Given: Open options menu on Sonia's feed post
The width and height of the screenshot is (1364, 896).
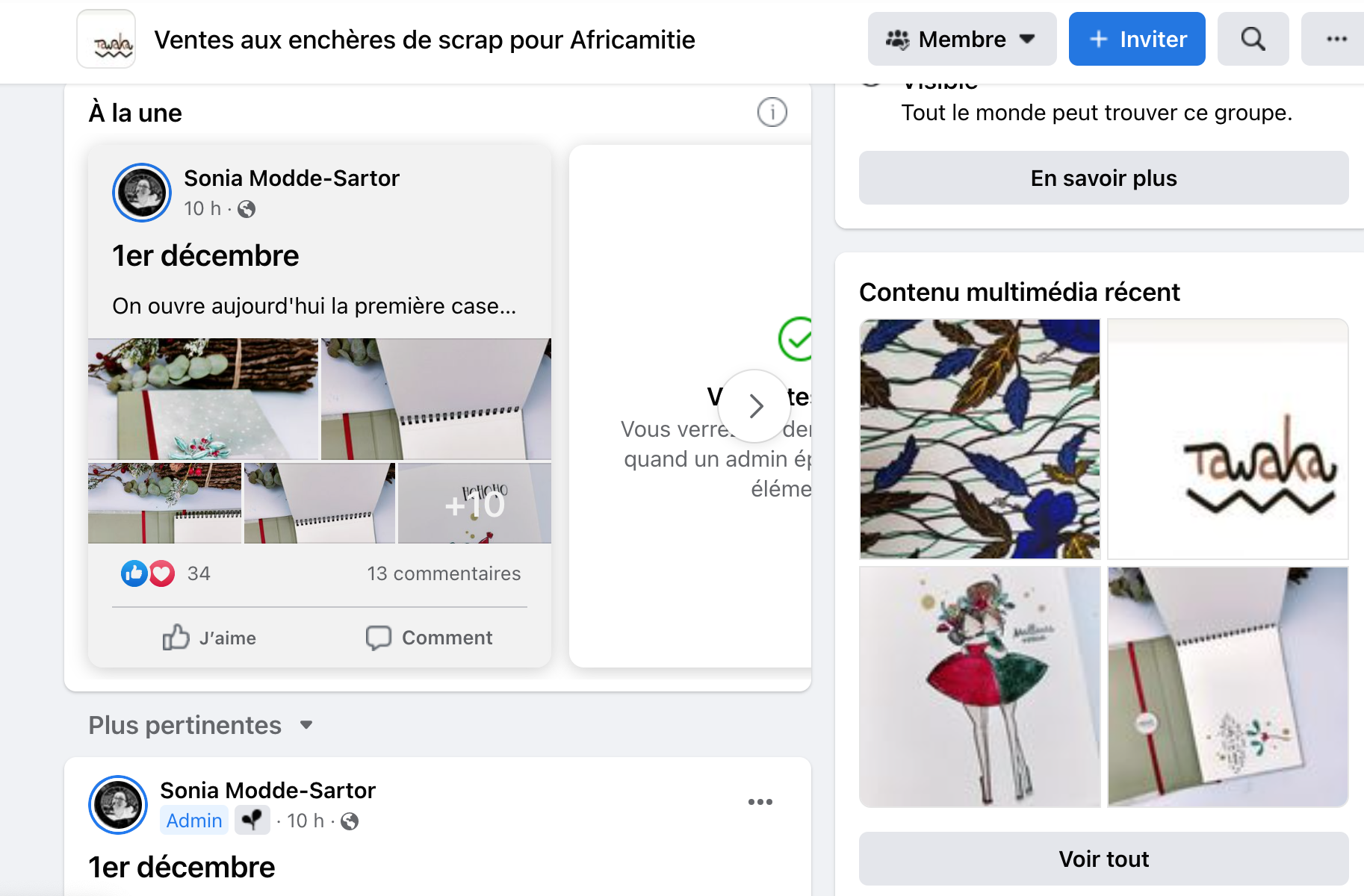Looking at the screenshot, I should (760, 802).
